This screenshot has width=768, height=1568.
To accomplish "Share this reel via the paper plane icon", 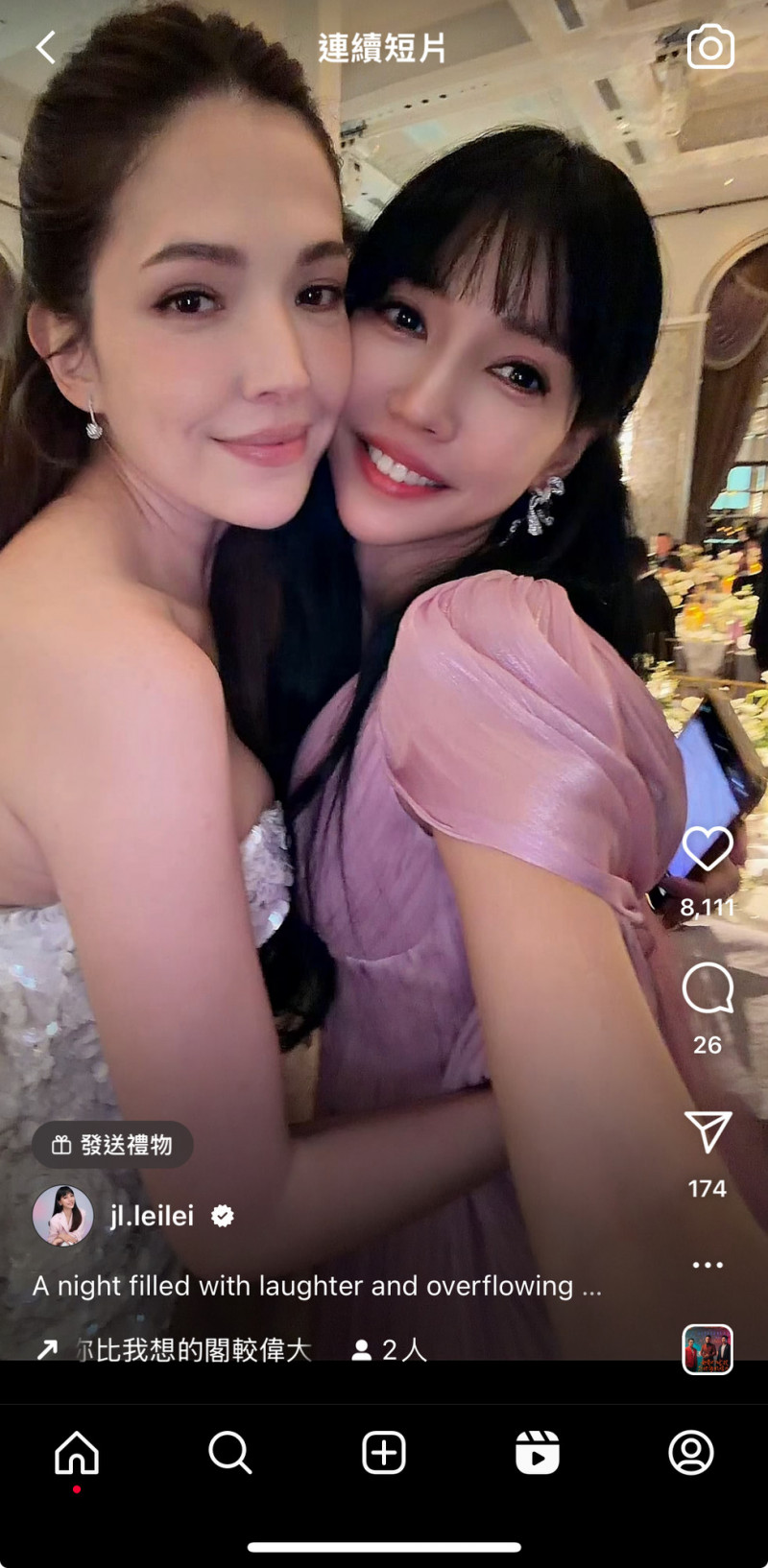I will (708, 1131).
